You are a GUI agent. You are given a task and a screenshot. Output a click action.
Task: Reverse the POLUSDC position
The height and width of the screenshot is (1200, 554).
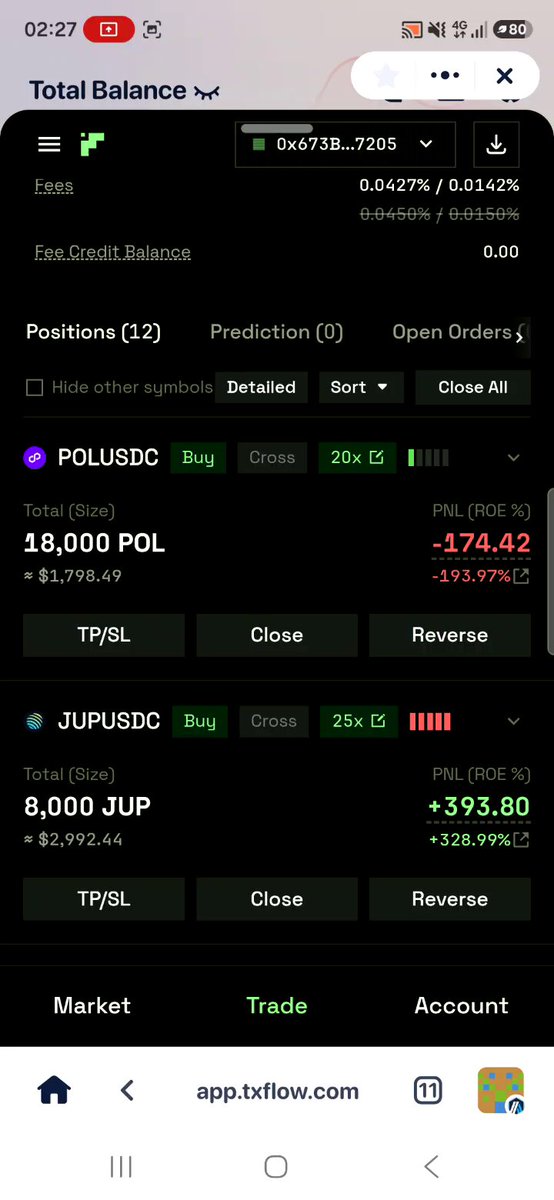(450, 635)
